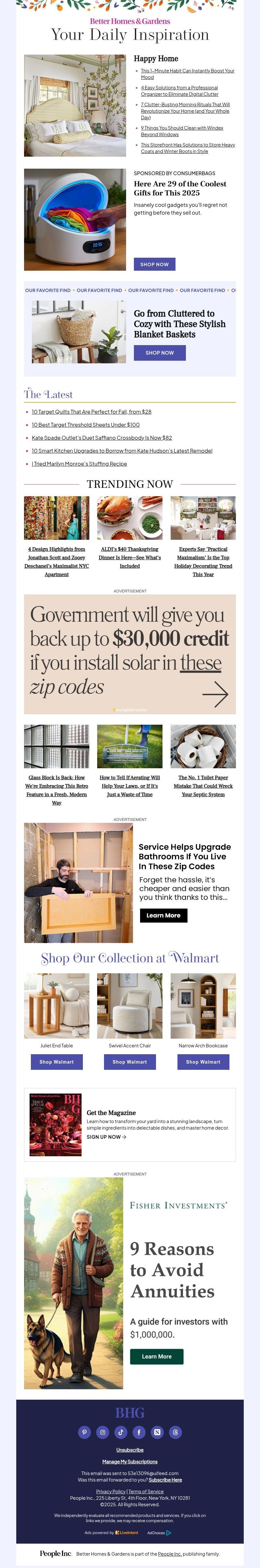Open the 1-Minute Habit mood article link
This screenshot has height=1568, width=260.
tap(188, 74)
